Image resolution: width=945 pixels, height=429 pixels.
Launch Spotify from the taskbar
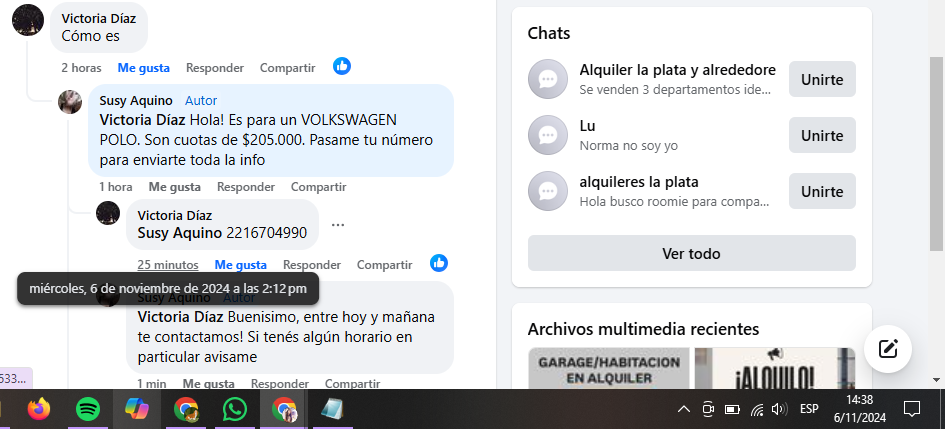pyautogui.click(x=88, y=409)
